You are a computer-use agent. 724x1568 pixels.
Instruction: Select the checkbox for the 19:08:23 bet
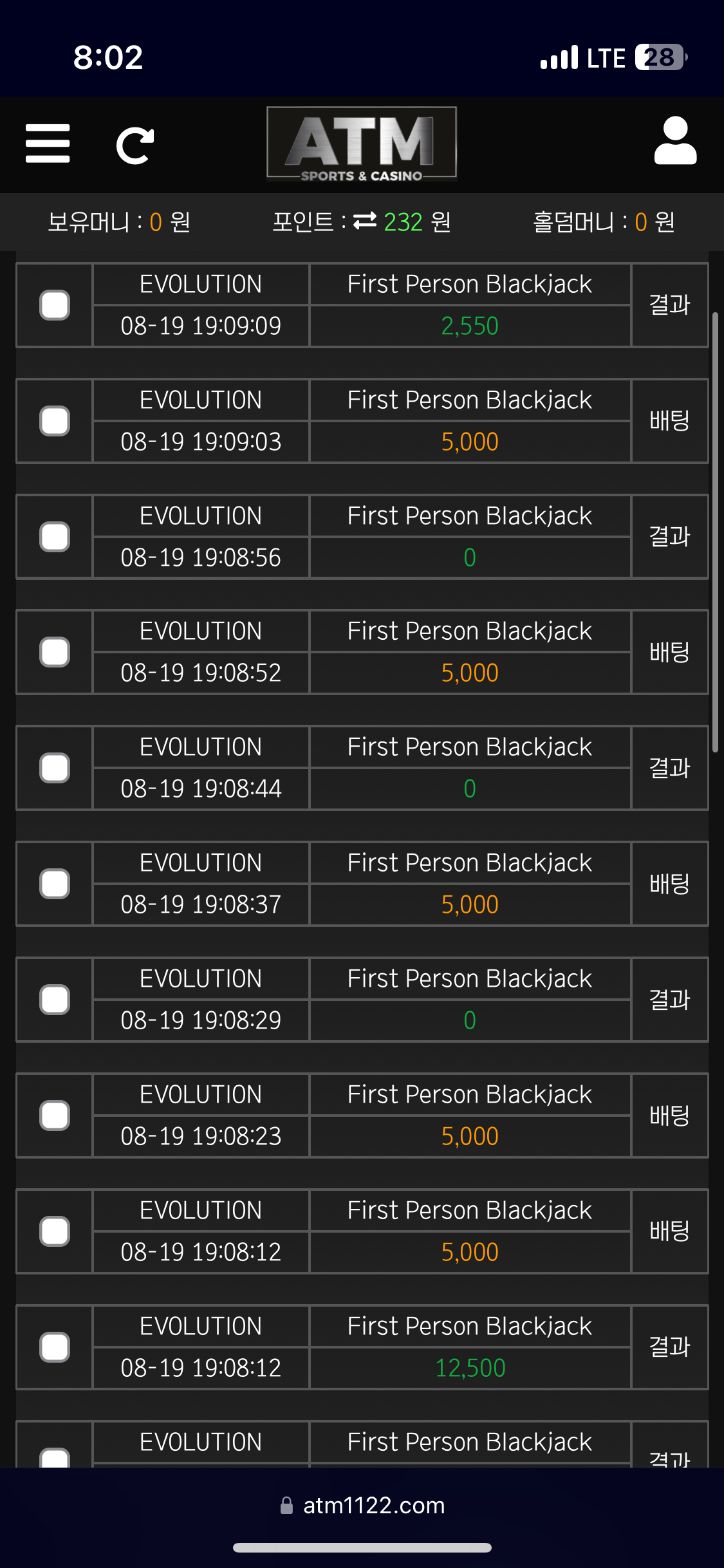click(x=55, y=1115)
